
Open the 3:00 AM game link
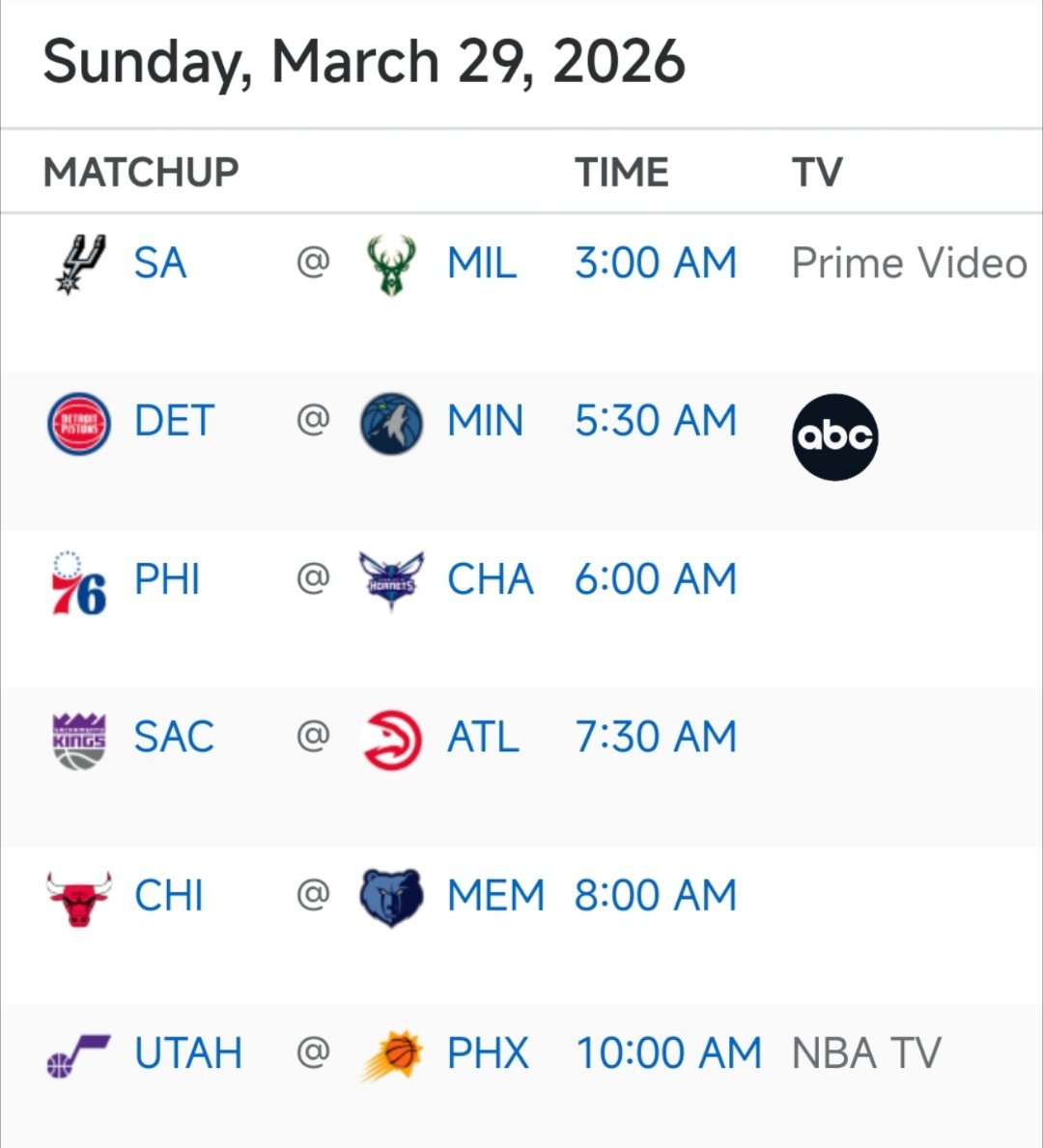point(655,264)
